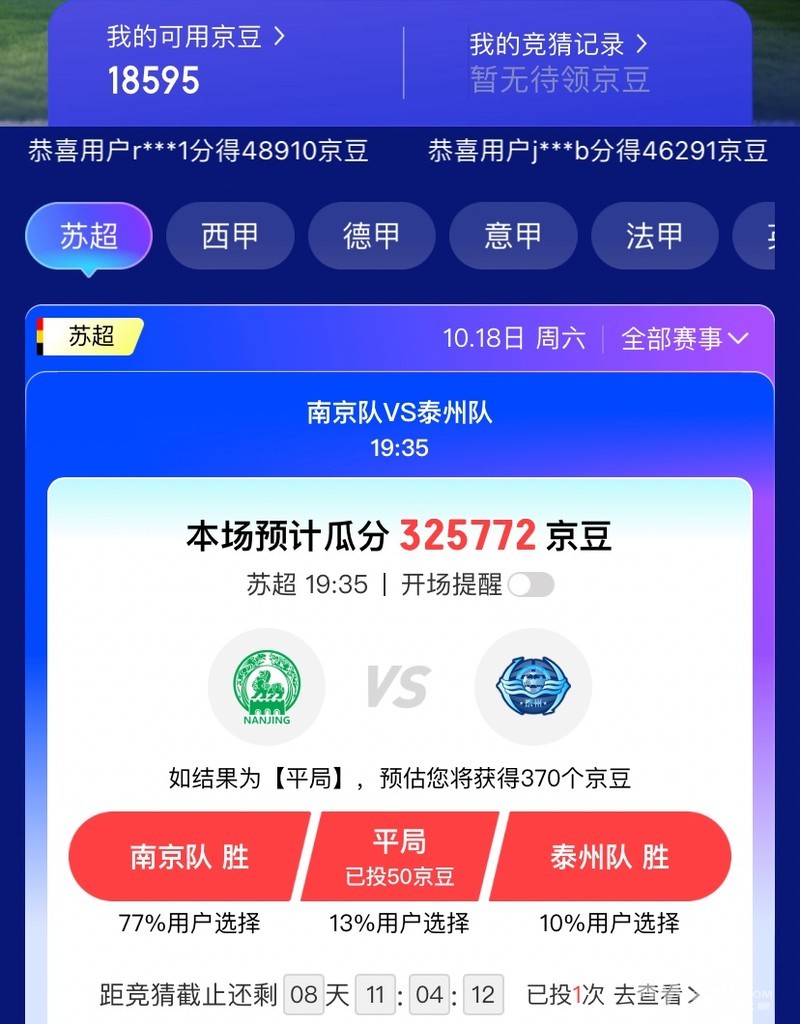Expand the 全部赛事 dropdown
This screenshot has height=1024, width=800.
click(x=685, y=339)
